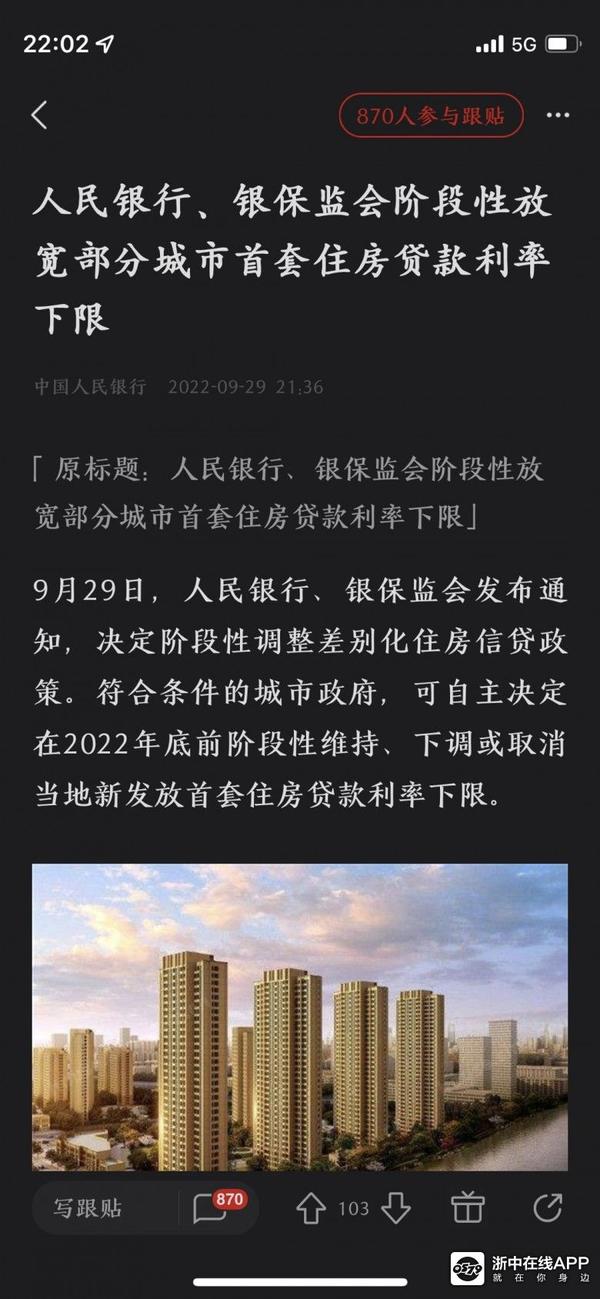Open the 870人参与跟贴 comments button
This screenshot has width=600, height=1299.
coord(431,116)
